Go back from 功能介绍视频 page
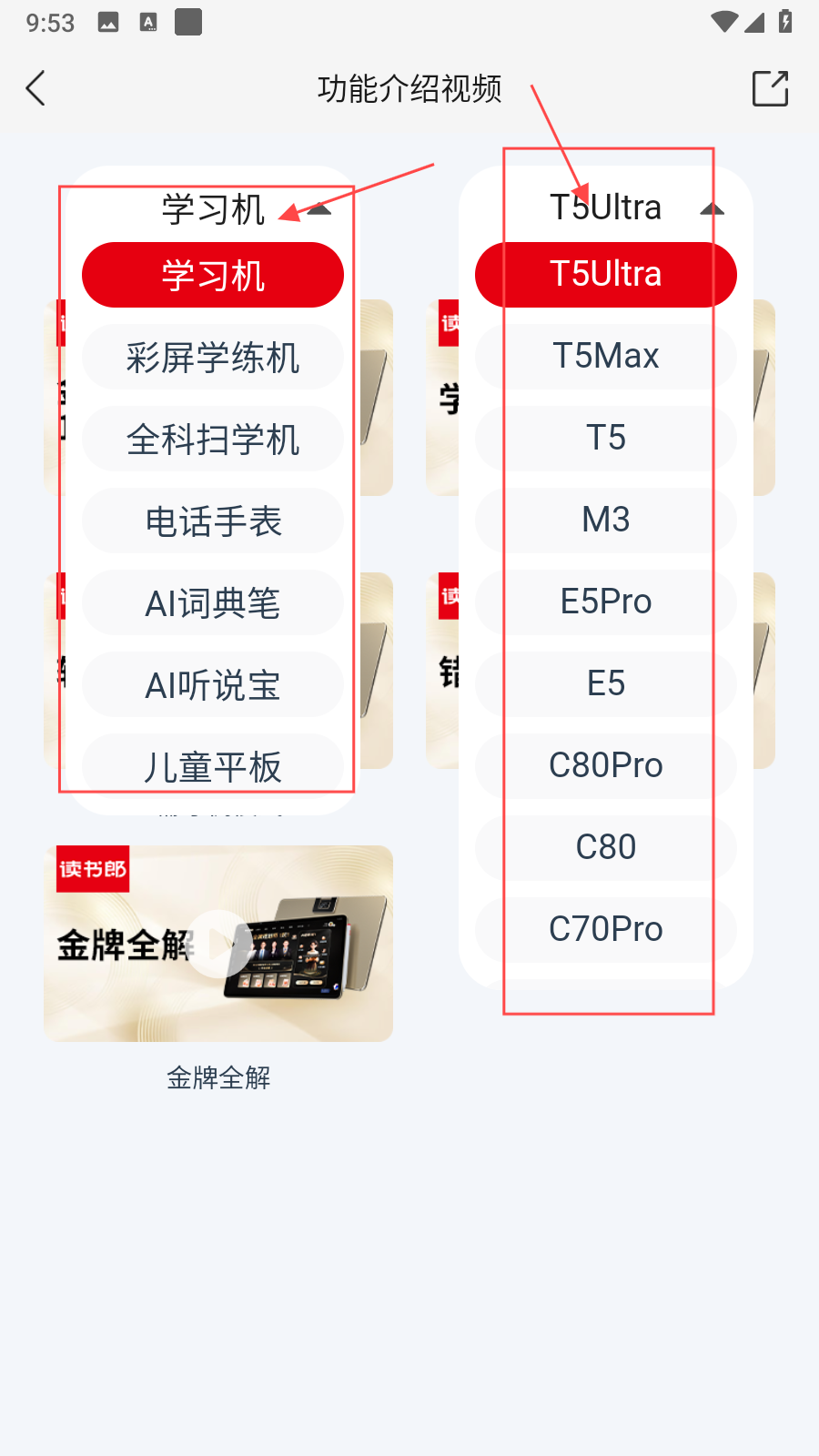Image resolution: width=819 pixels, height=1456 pixels. click(x=36, y=89)
